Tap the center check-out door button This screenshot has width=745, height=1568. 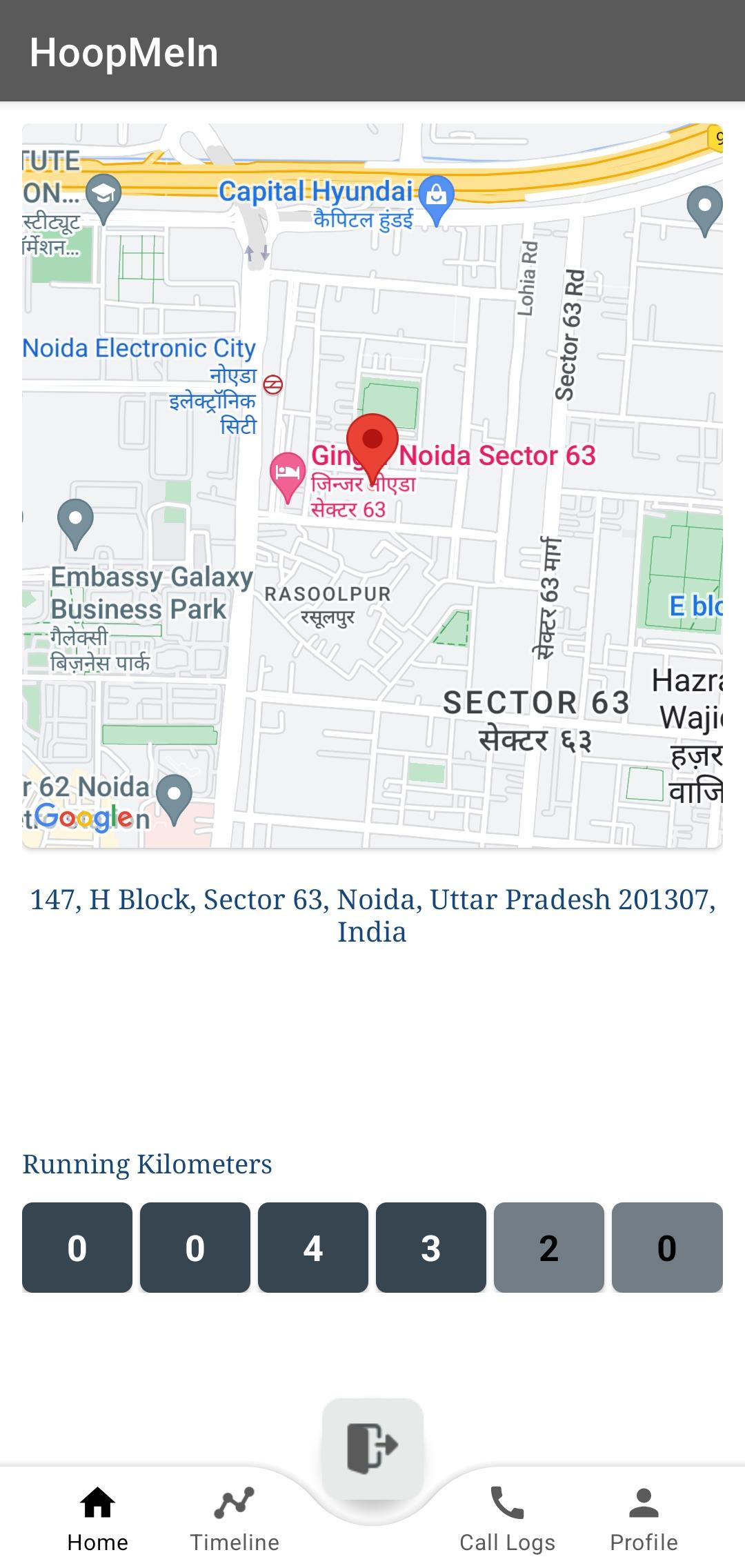(x=372, y=1445)
